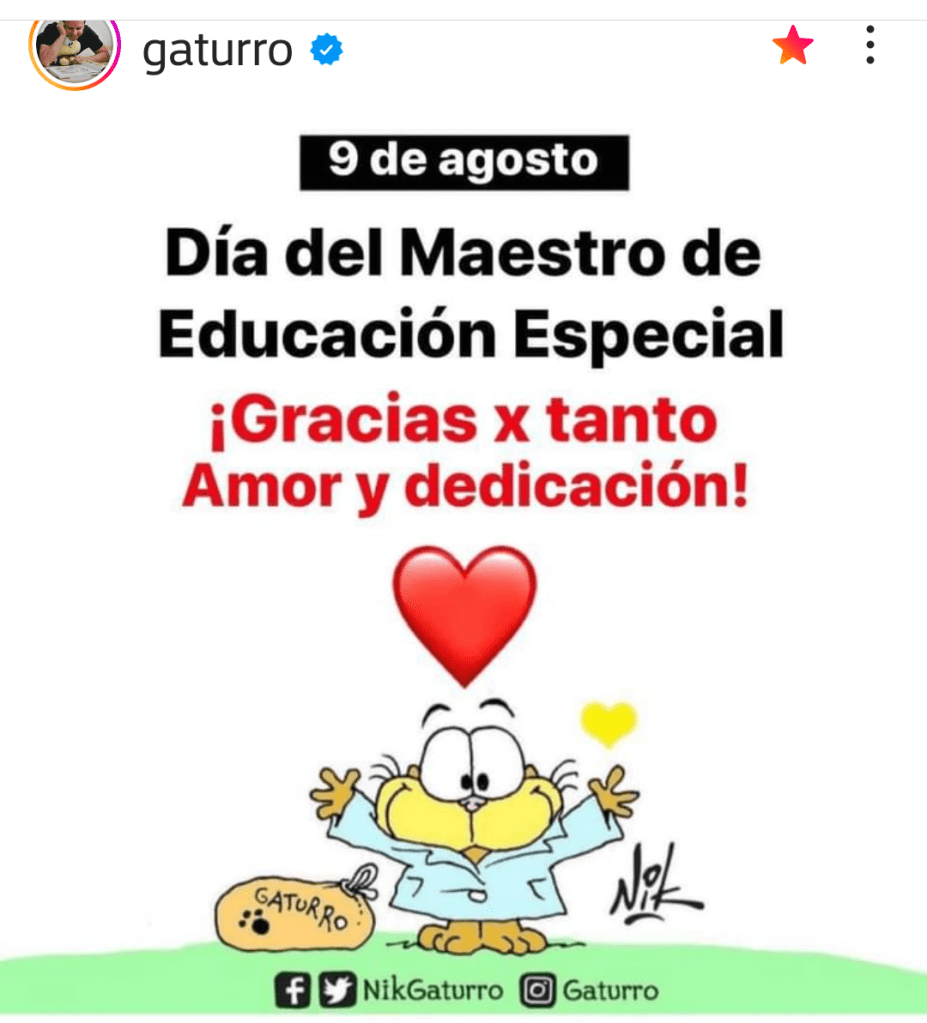Tap the star favorites icon

[x=792, y=46]
